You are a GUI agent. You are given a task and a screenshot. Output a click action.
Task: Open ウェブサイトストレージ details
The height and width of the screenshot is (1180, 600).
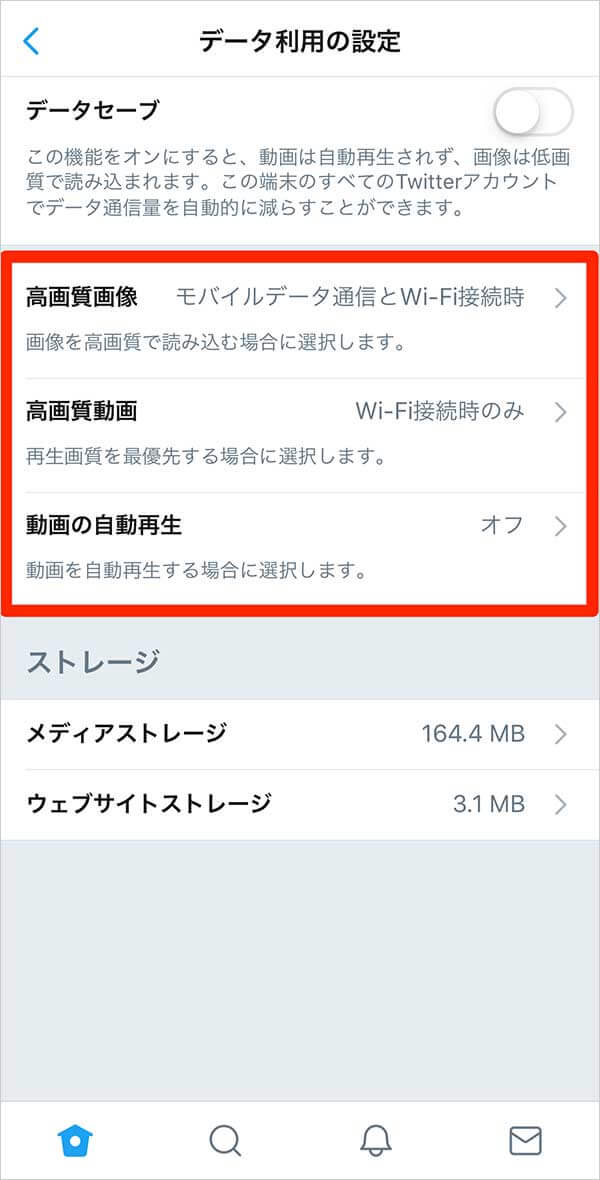click(300, 804)
